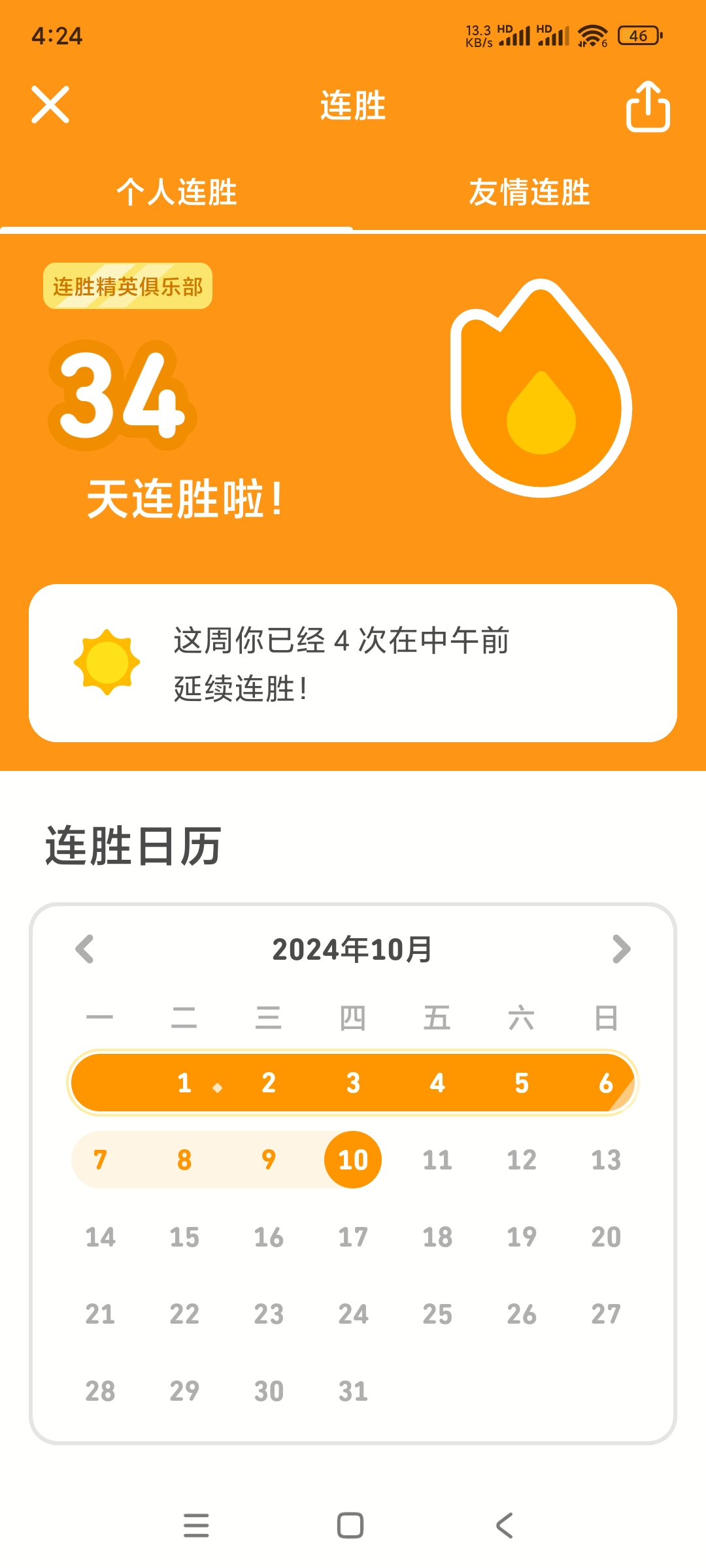Switch to the 友情连胜 tab

(529, 193)
